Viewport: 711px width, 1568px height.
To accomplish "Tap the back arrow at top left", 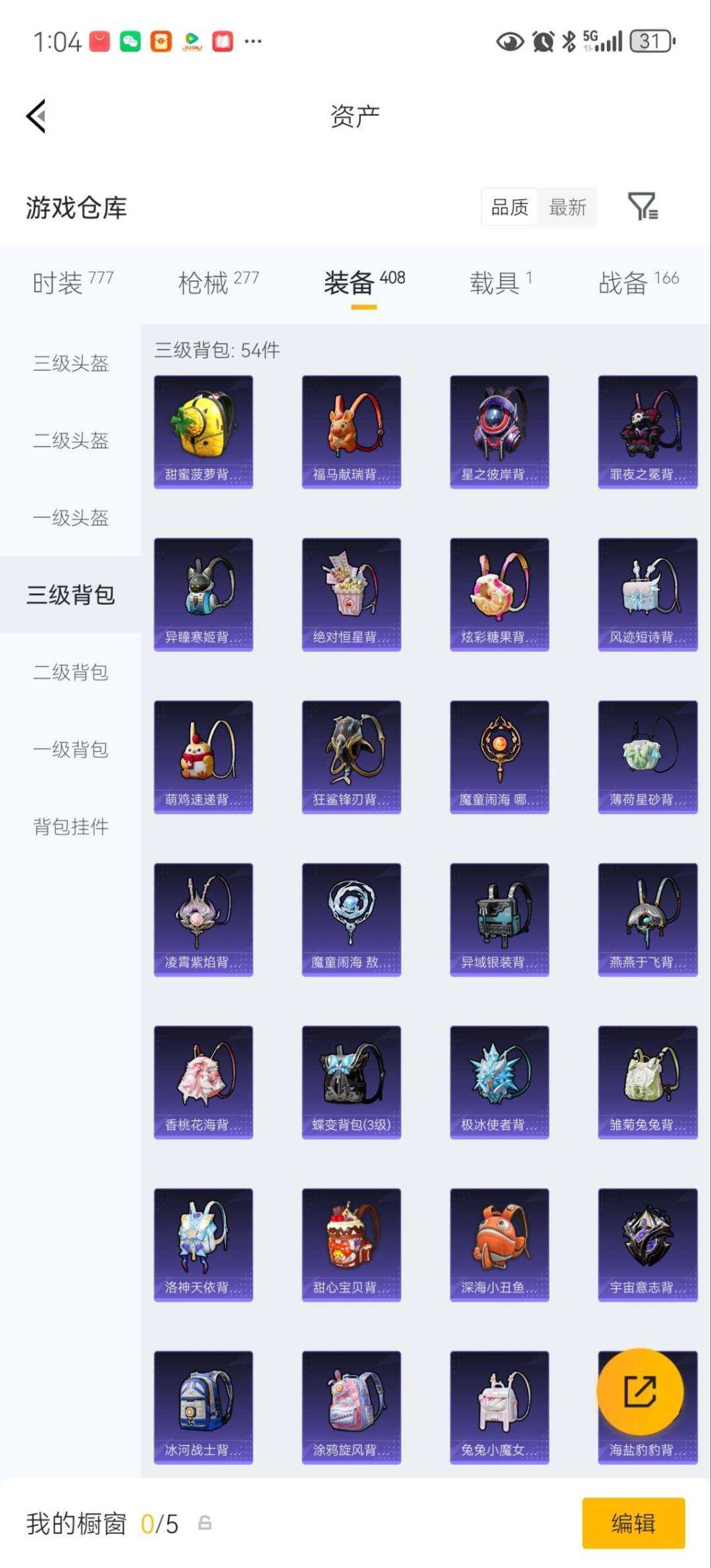I will pyautogui.click(x=34, y=115).
